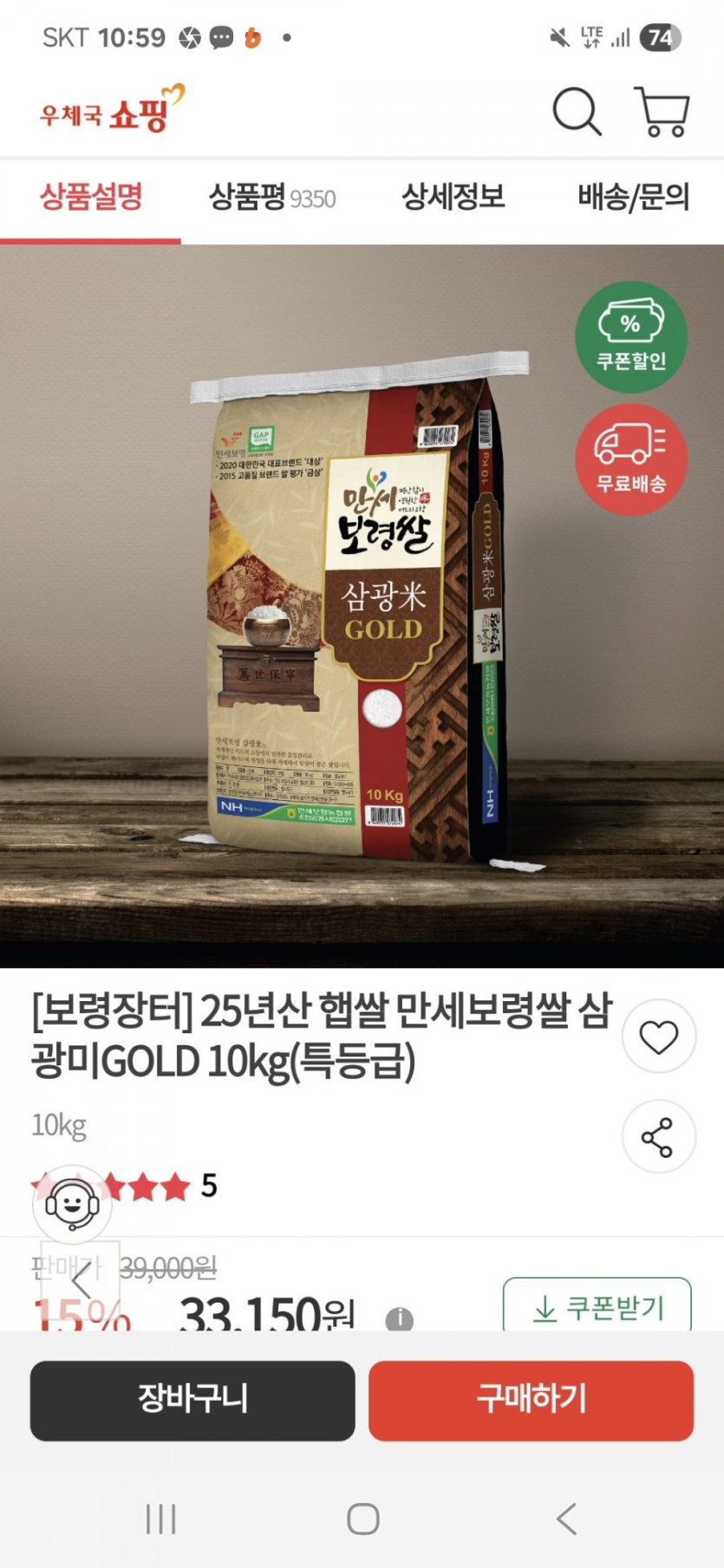The image size is (724, 1568).
Task: Open recent apps from the navigation bar
Action: tap(160, 1519)
